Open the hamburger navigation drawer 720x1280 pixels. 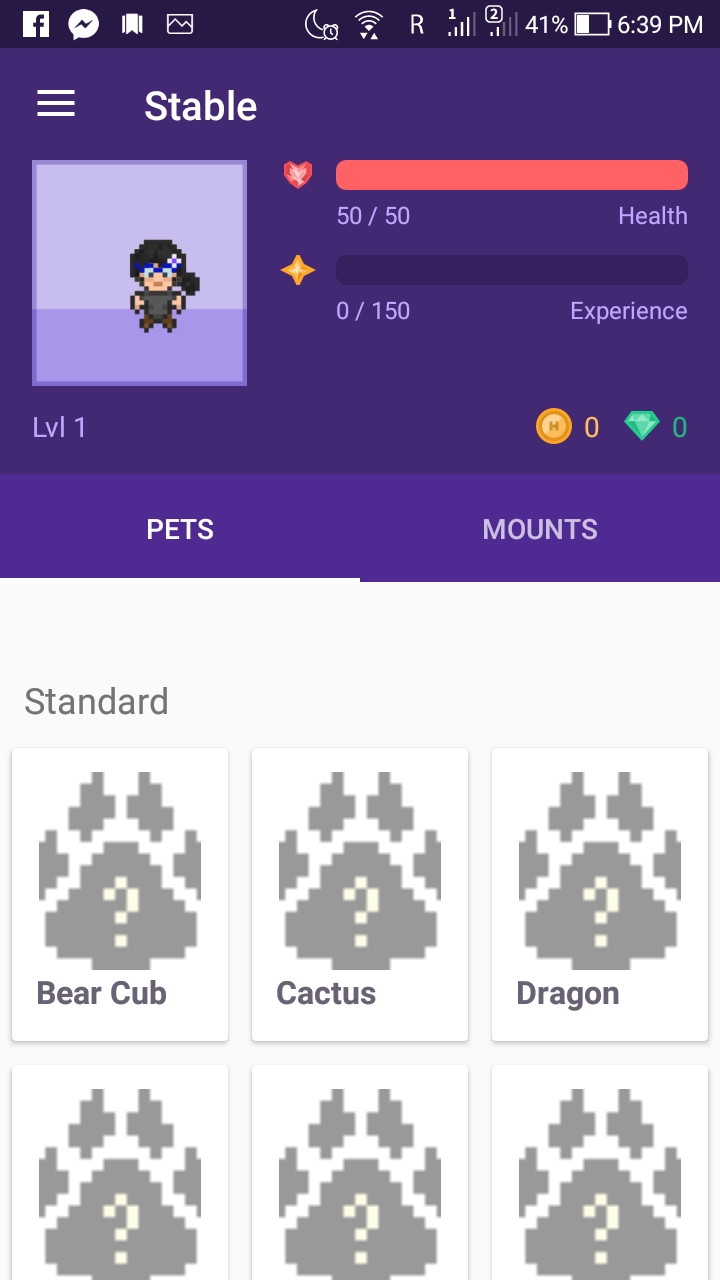pyautogui.click(x=56, y=104)
